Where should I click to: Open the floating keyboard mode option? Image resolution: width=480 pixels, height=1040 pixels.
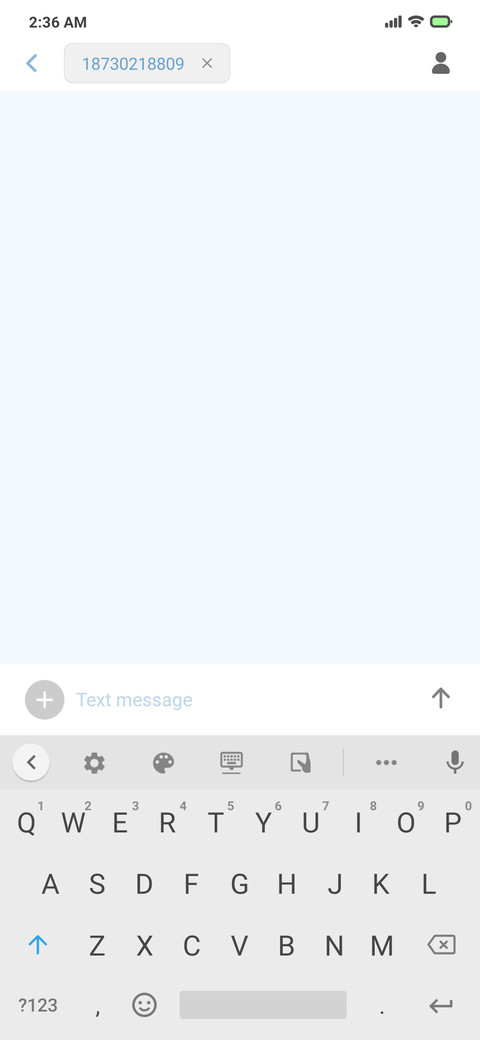[231, 763]
